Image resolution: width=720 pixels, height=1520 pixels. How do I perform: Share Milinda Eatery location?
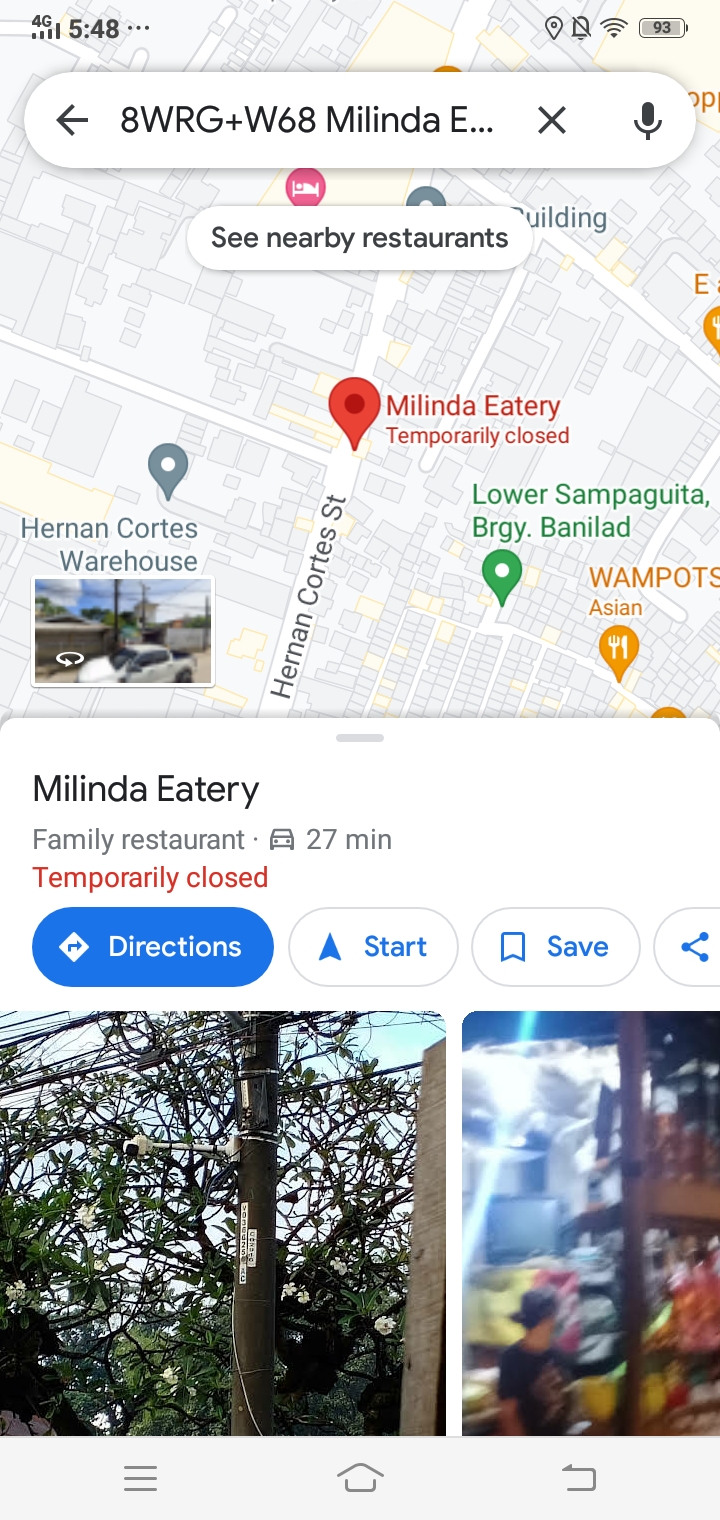pos(694,947)
